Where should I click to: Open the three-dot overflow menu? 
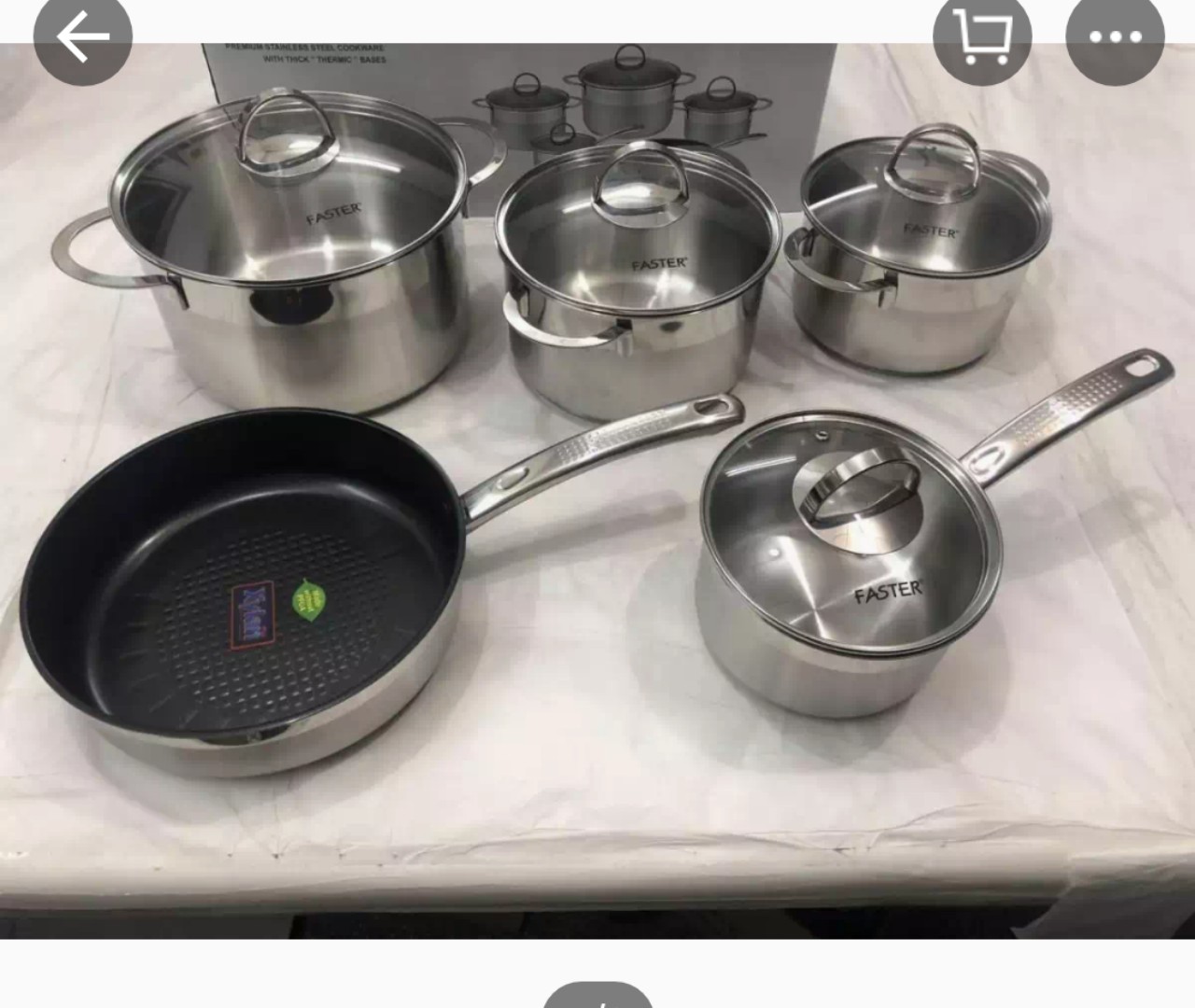(1115, 37)
